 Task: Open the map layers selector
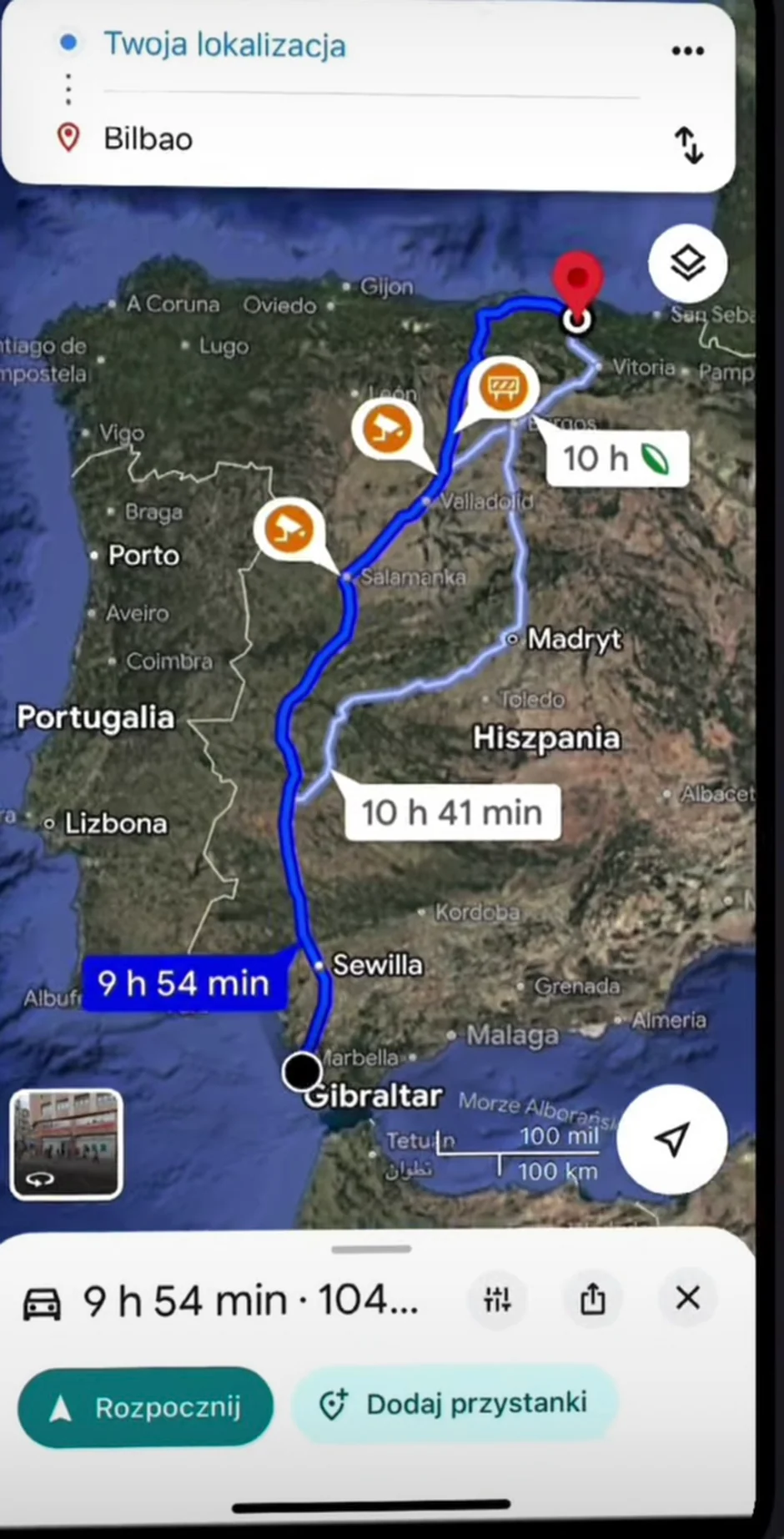point(687,264)
